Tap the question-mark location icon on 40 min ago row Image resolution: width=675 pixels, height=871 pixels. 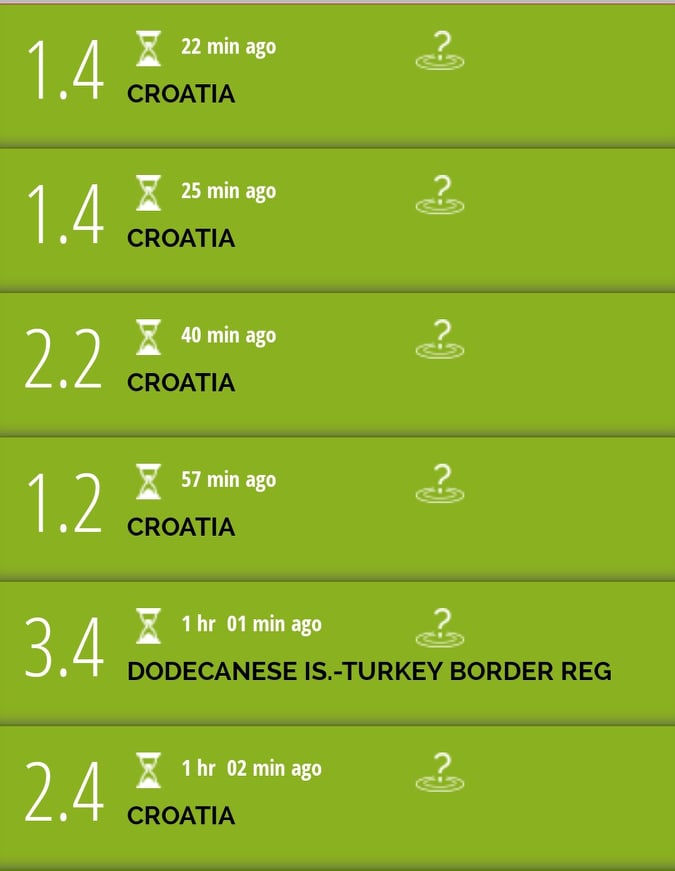[x=441, y=340]
